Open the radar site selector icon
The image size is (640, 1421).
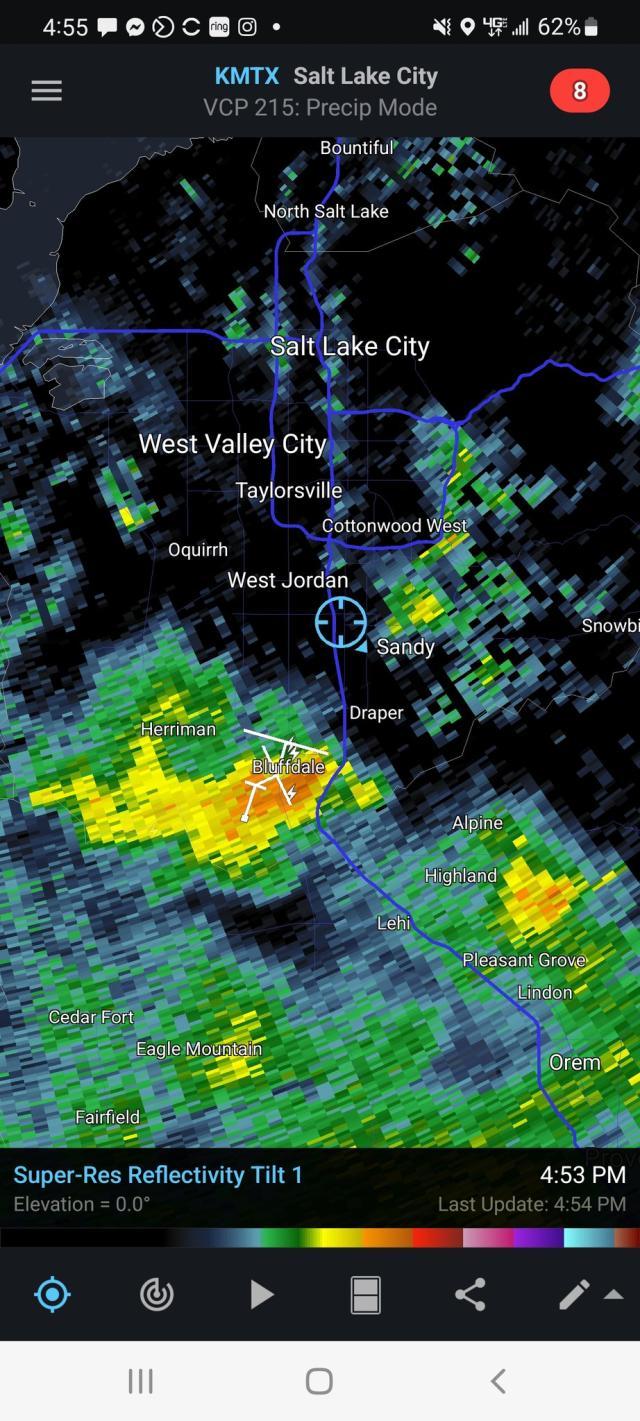[157, 1295]
